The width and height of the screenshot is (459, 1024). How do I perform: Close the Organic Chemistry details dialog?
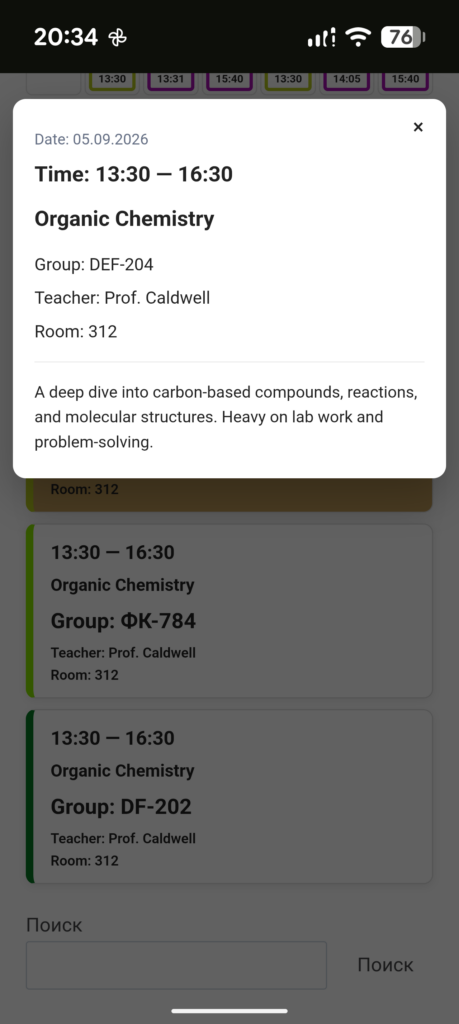tap(418, 127)
